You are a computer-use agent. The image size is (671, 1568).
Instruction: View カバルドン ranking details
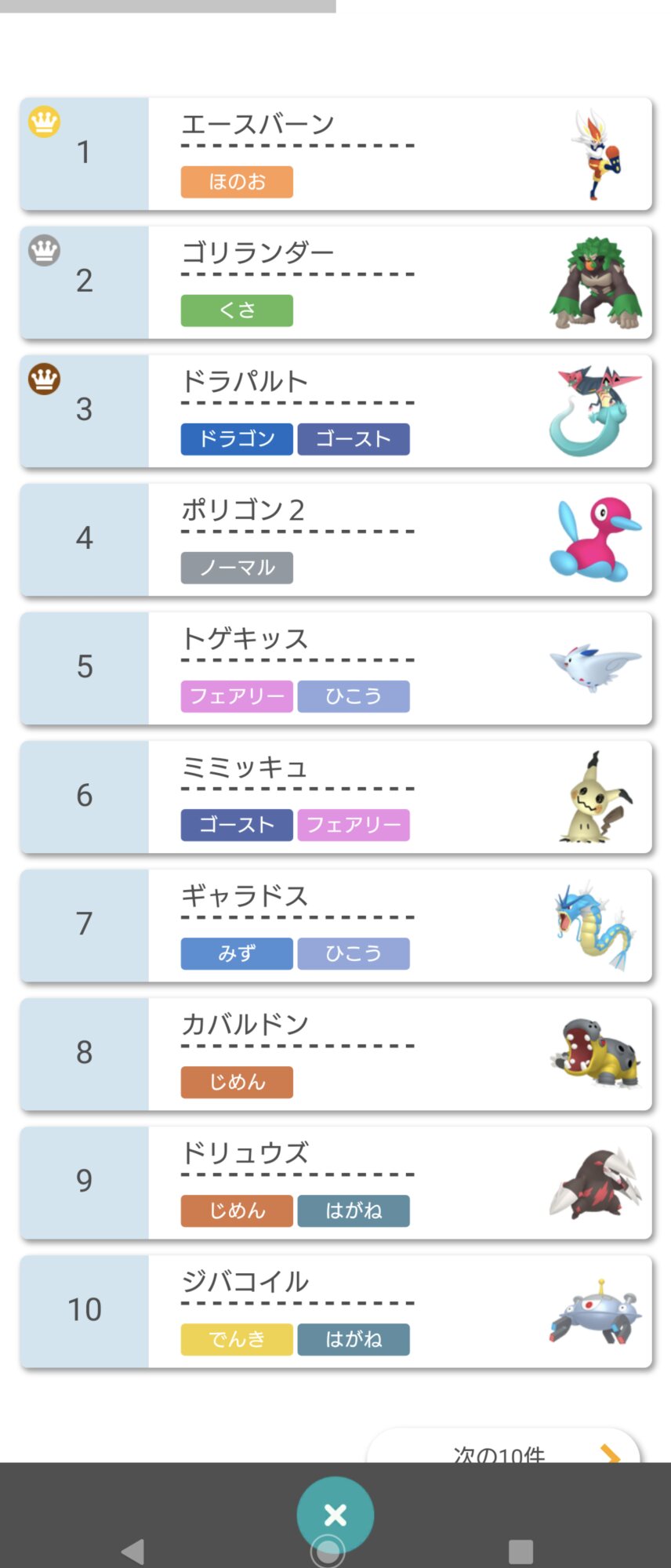click(335, 1054)
